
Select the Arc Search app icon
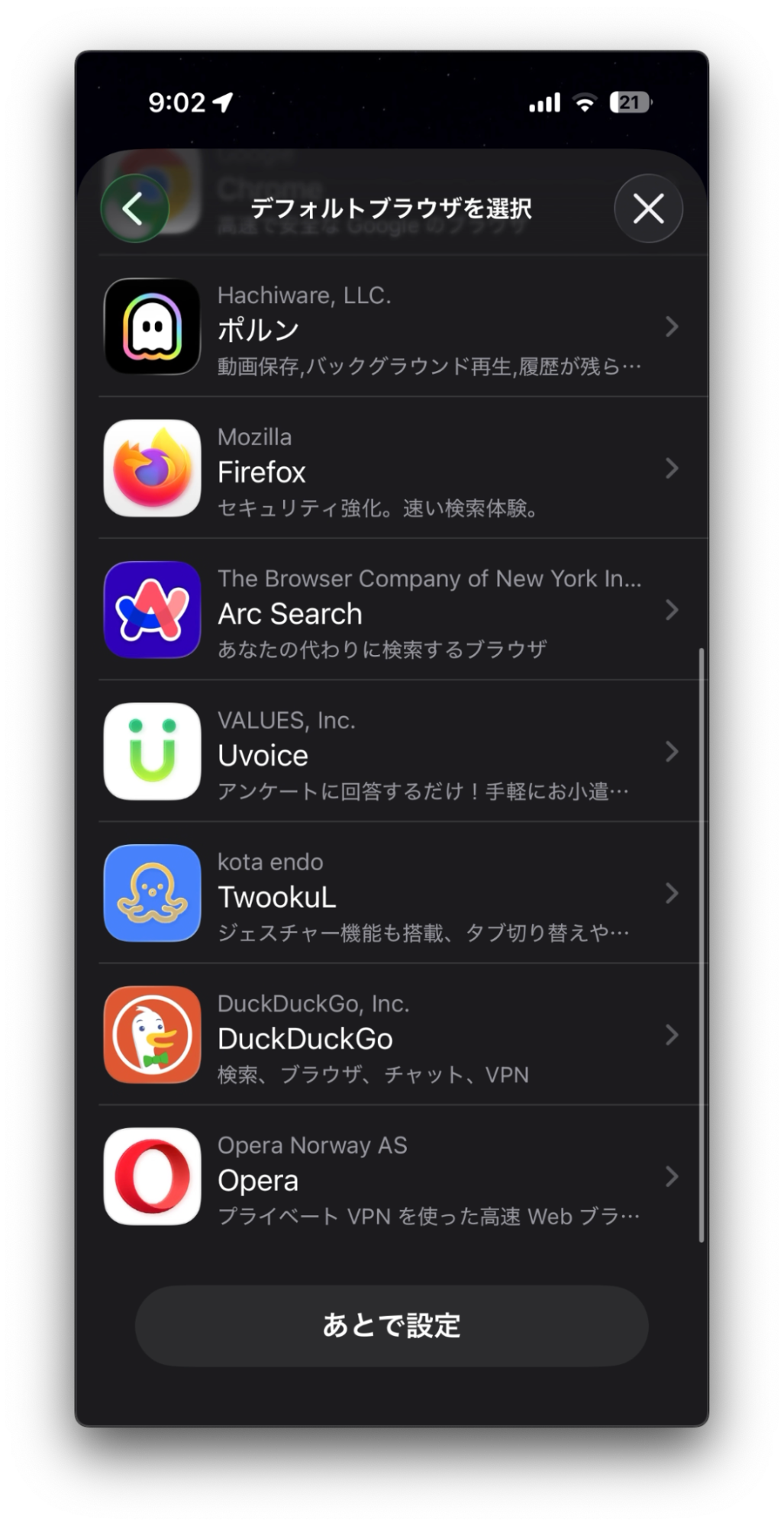152,610
